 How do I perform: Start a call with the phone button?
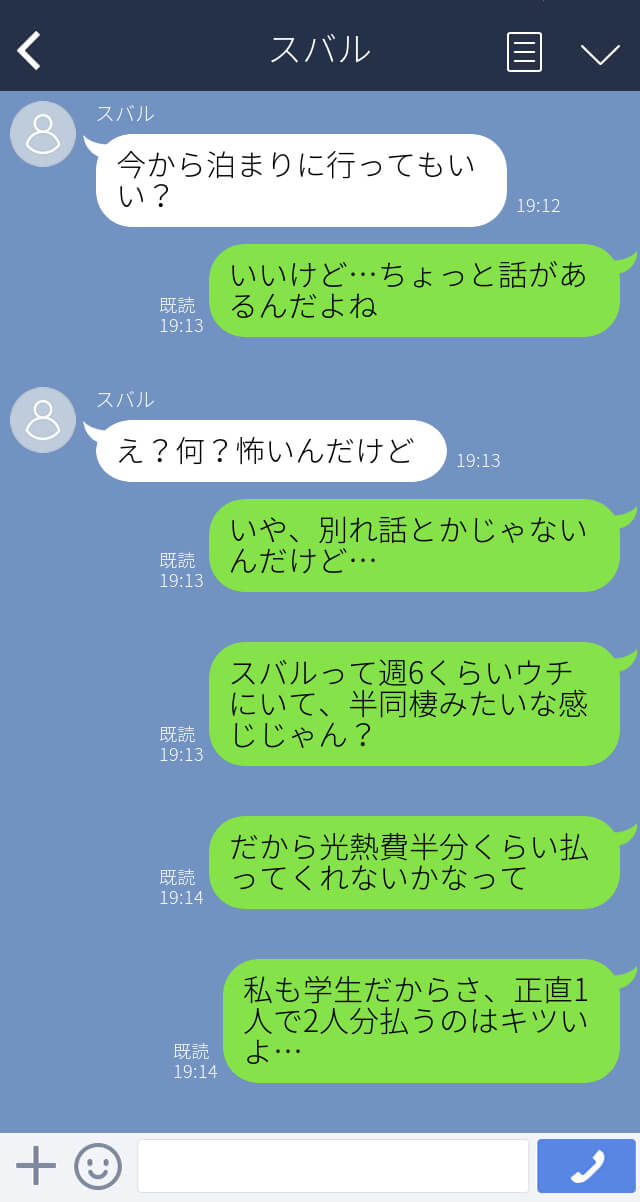(587, 1166)
